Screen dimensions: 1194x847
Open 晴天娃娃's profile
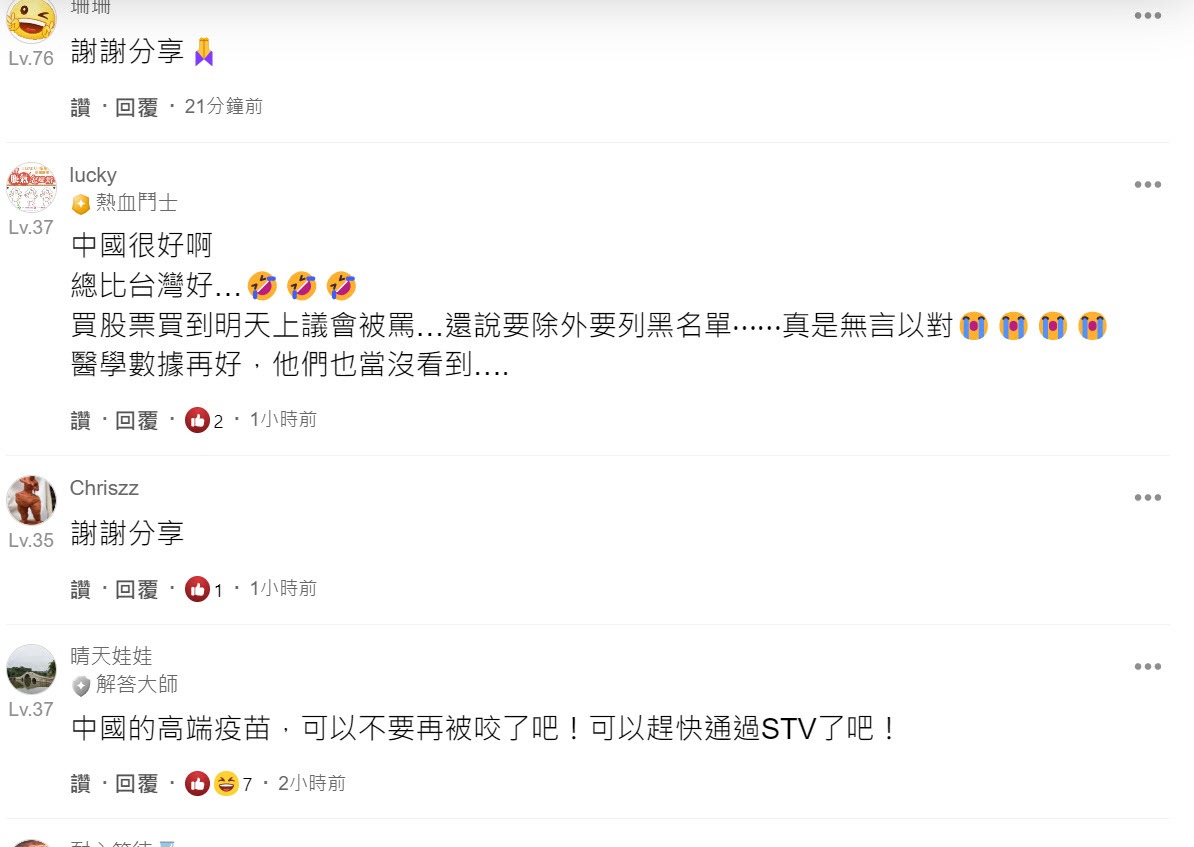coord(111,656)
